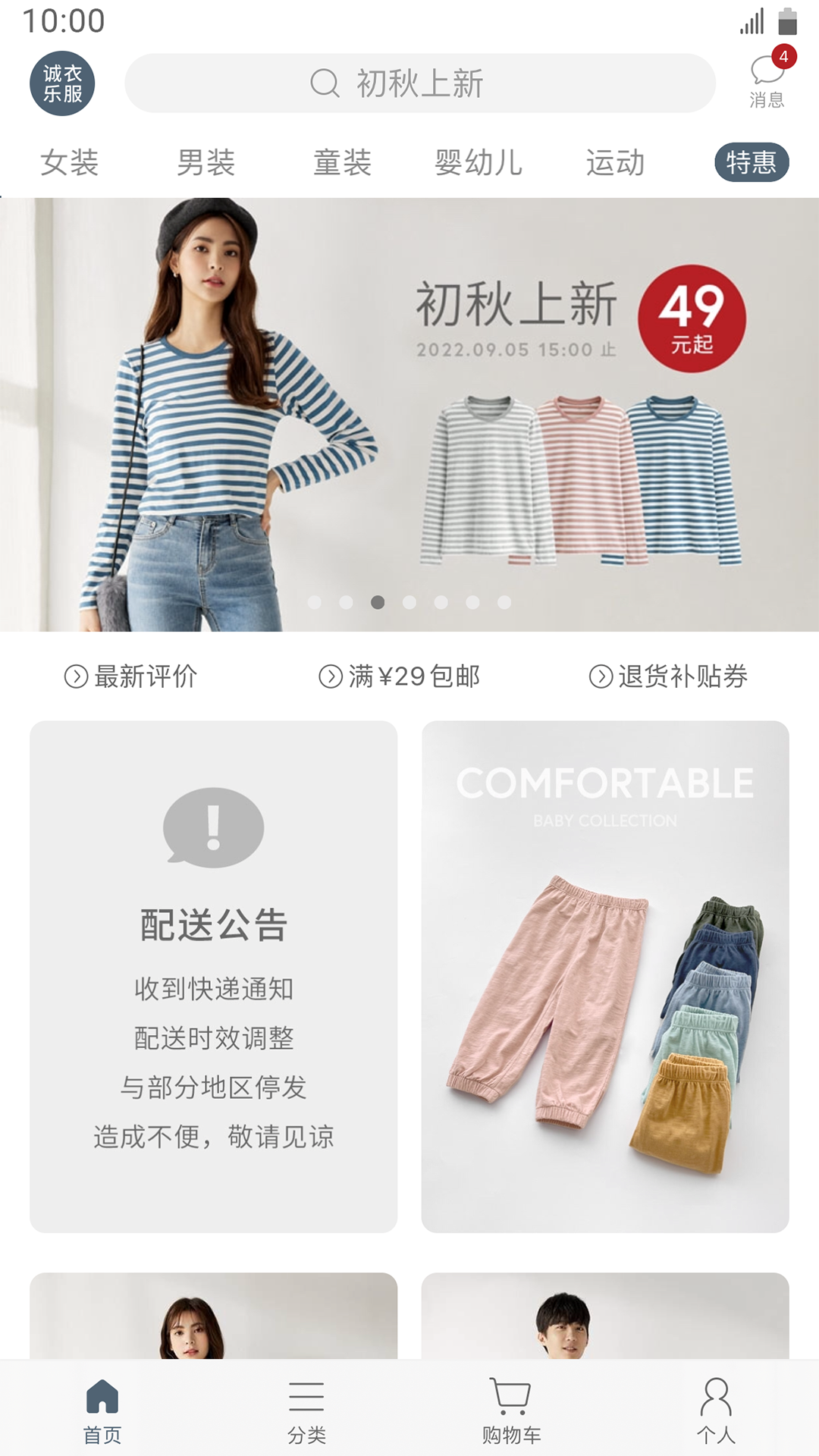Switch to the 男装 category tab

click(206, 162)
